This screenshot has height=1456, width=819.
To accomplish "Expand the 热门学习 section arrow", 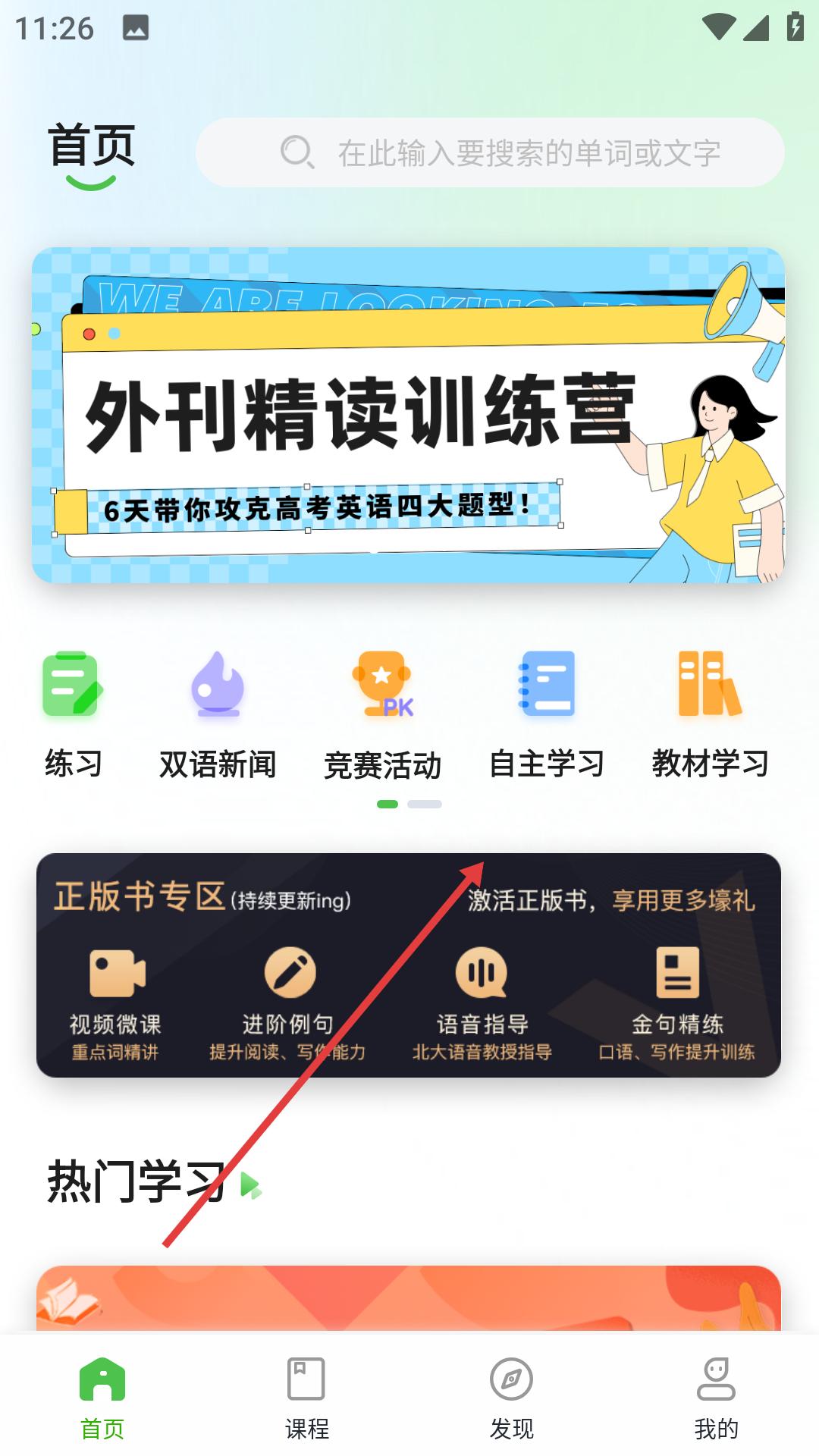I will [251, 1185].
